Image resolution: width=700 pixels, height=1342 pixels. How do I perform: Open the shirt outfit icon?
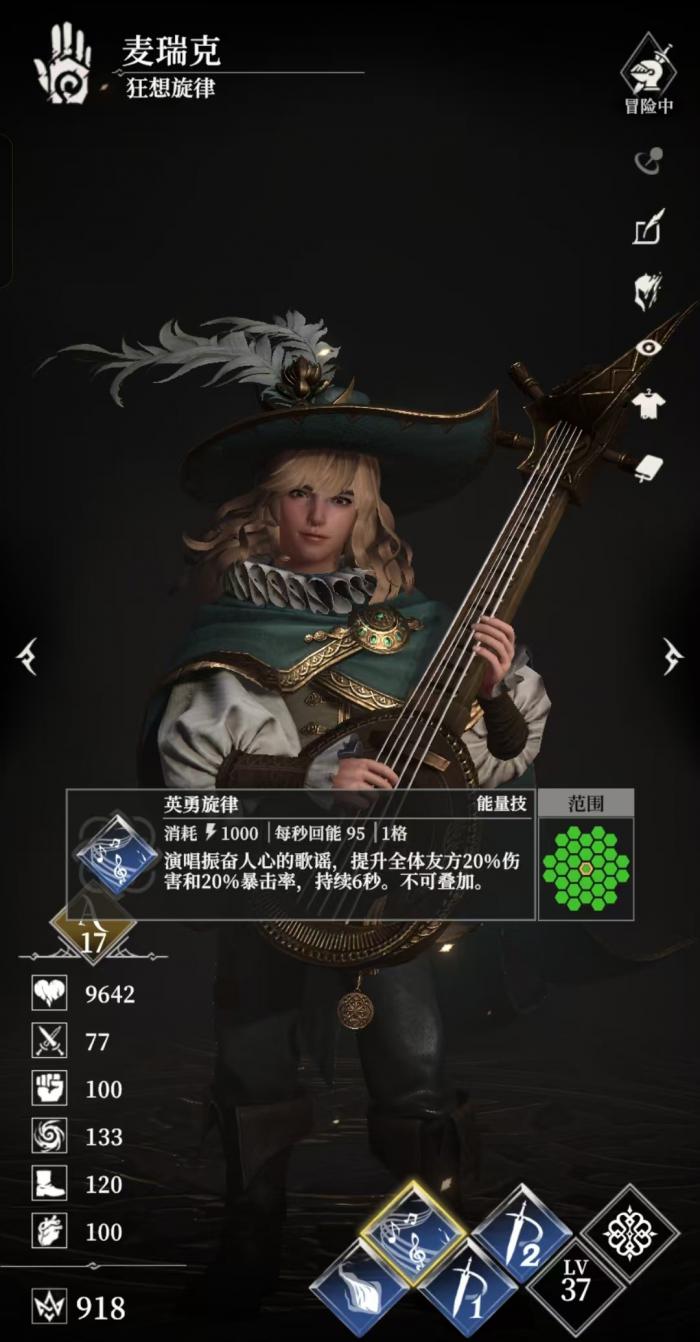point(649,405)
